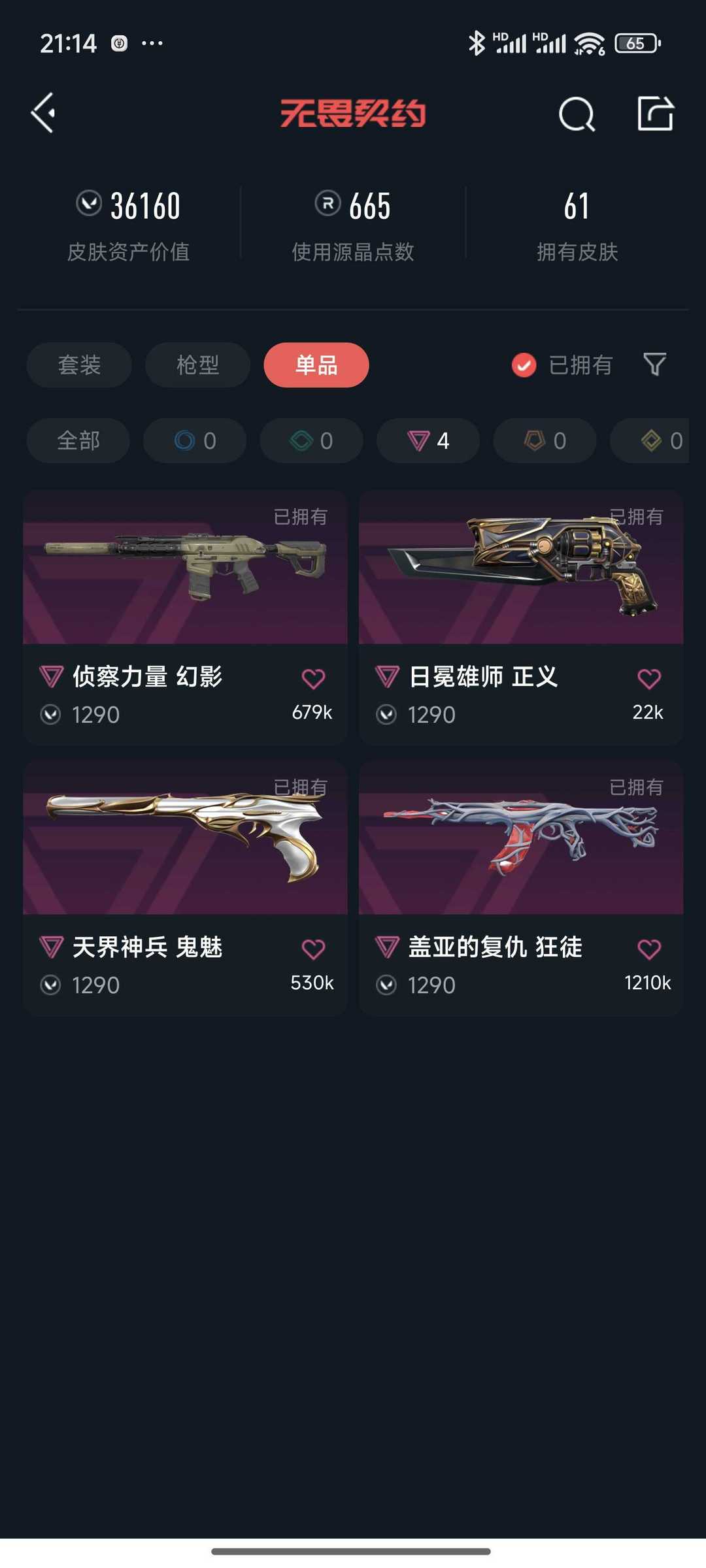This screenshot has width=706, height=1568.
Task: Like the 盖亚的复仇 狂徒 skin
Action: click(x=648, y=949)
